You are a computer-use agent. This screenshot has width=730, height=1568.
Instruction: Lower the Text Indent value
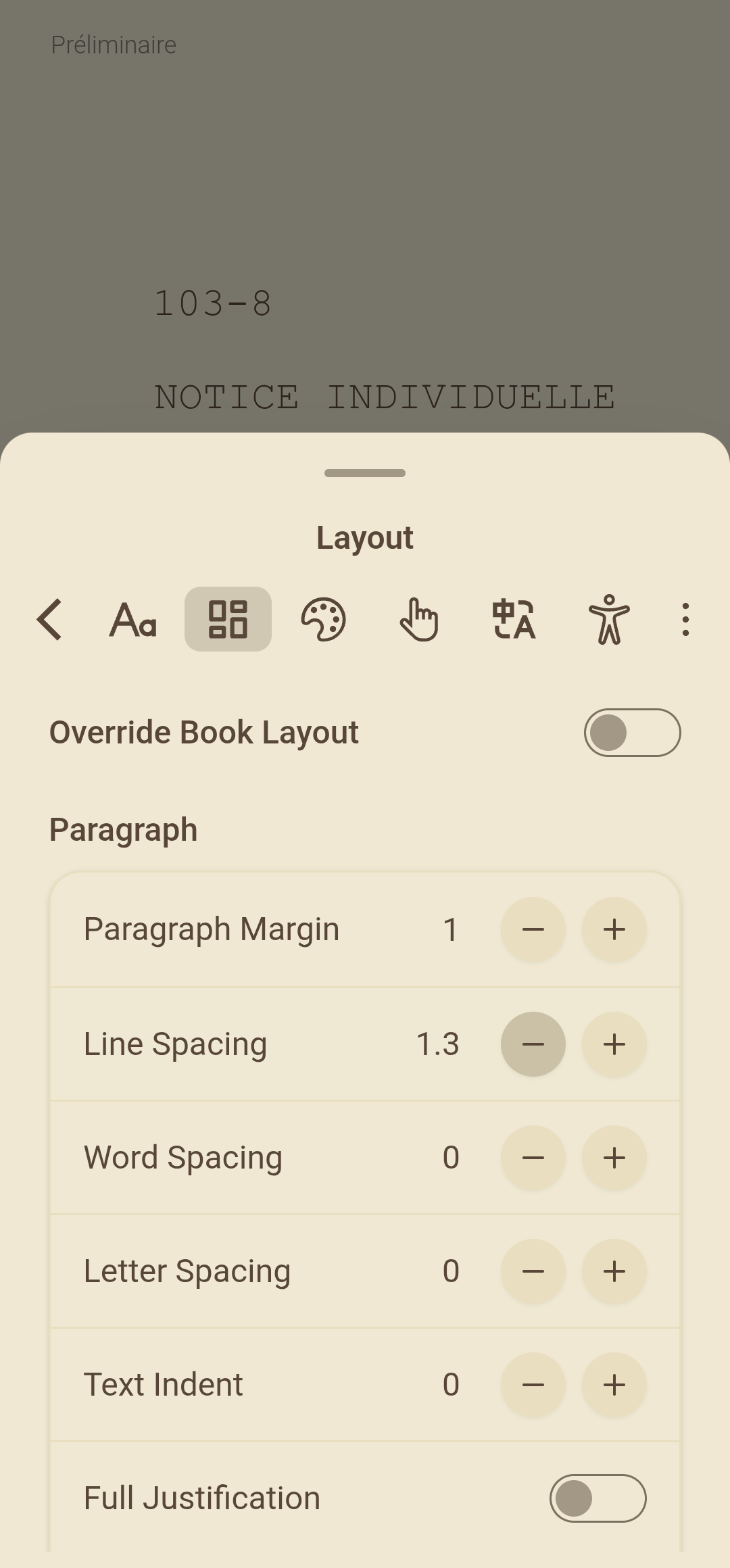coord(533,1385)
